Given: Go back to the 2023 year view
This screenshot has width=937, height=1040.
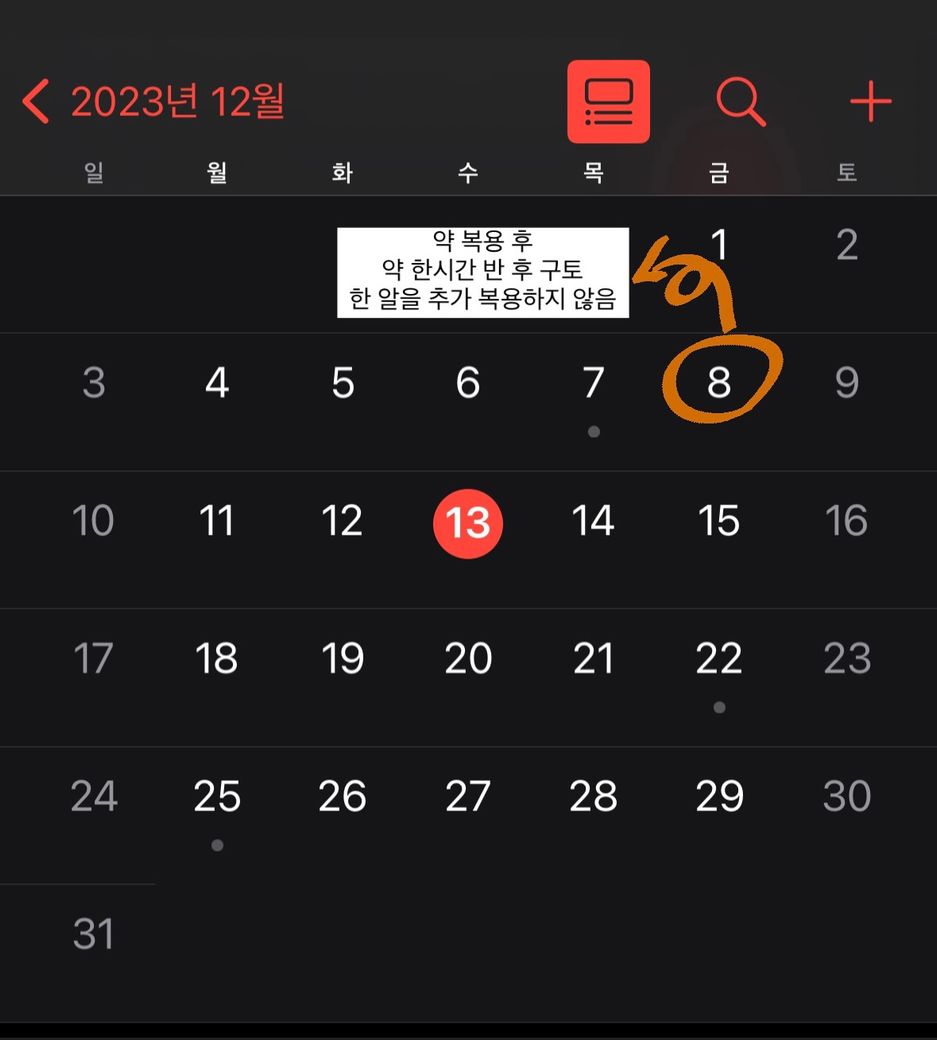Looking at the screenshot, I should tap(152, 102).
